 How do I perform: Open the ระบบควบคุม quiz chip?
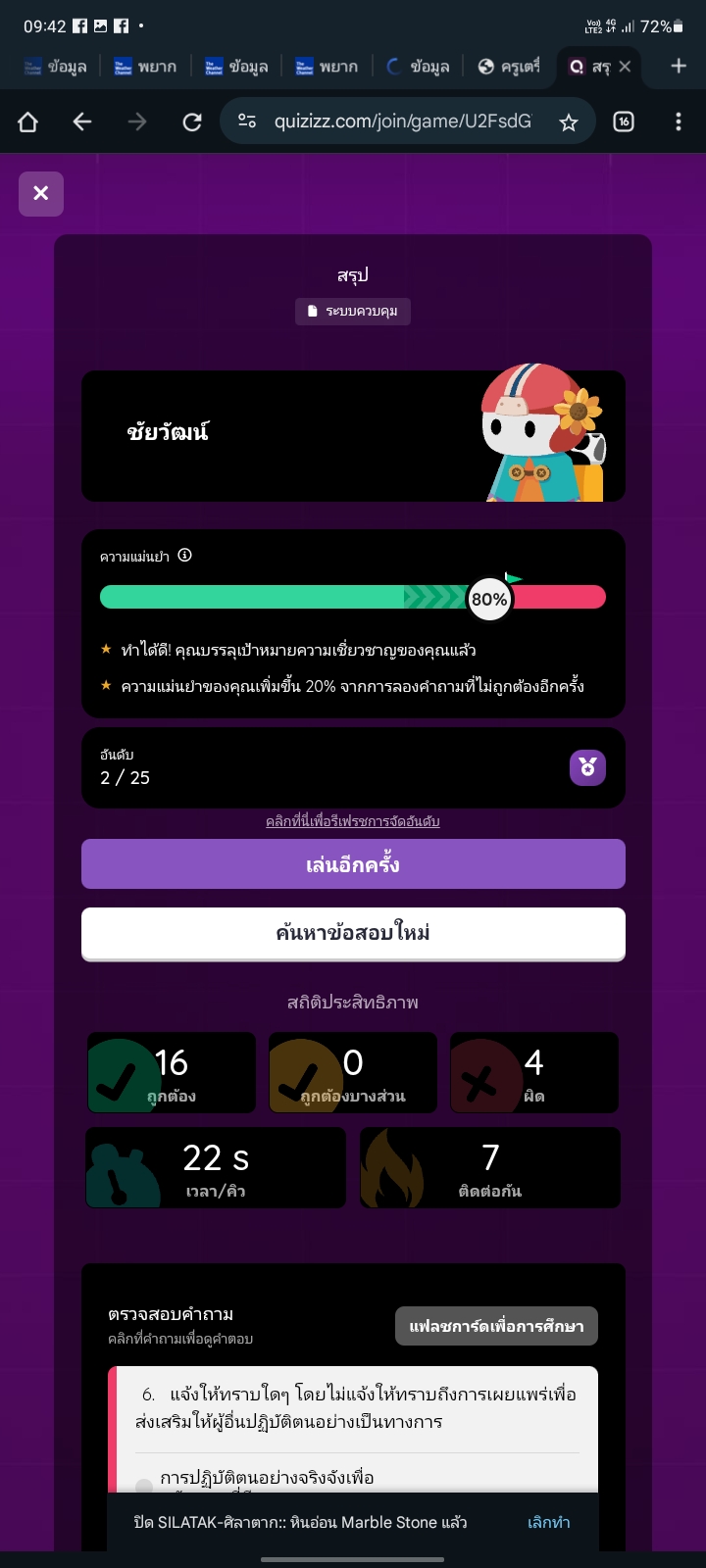[x=353, y=311]
